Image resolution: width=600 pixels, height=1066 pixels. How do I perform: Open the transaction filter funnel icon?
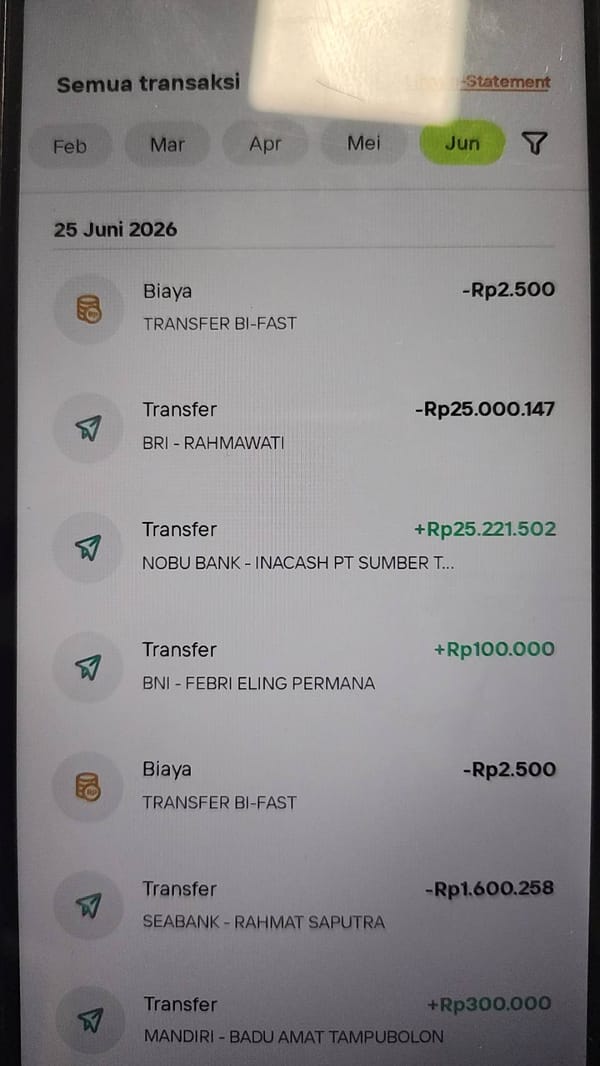[535, 143]
